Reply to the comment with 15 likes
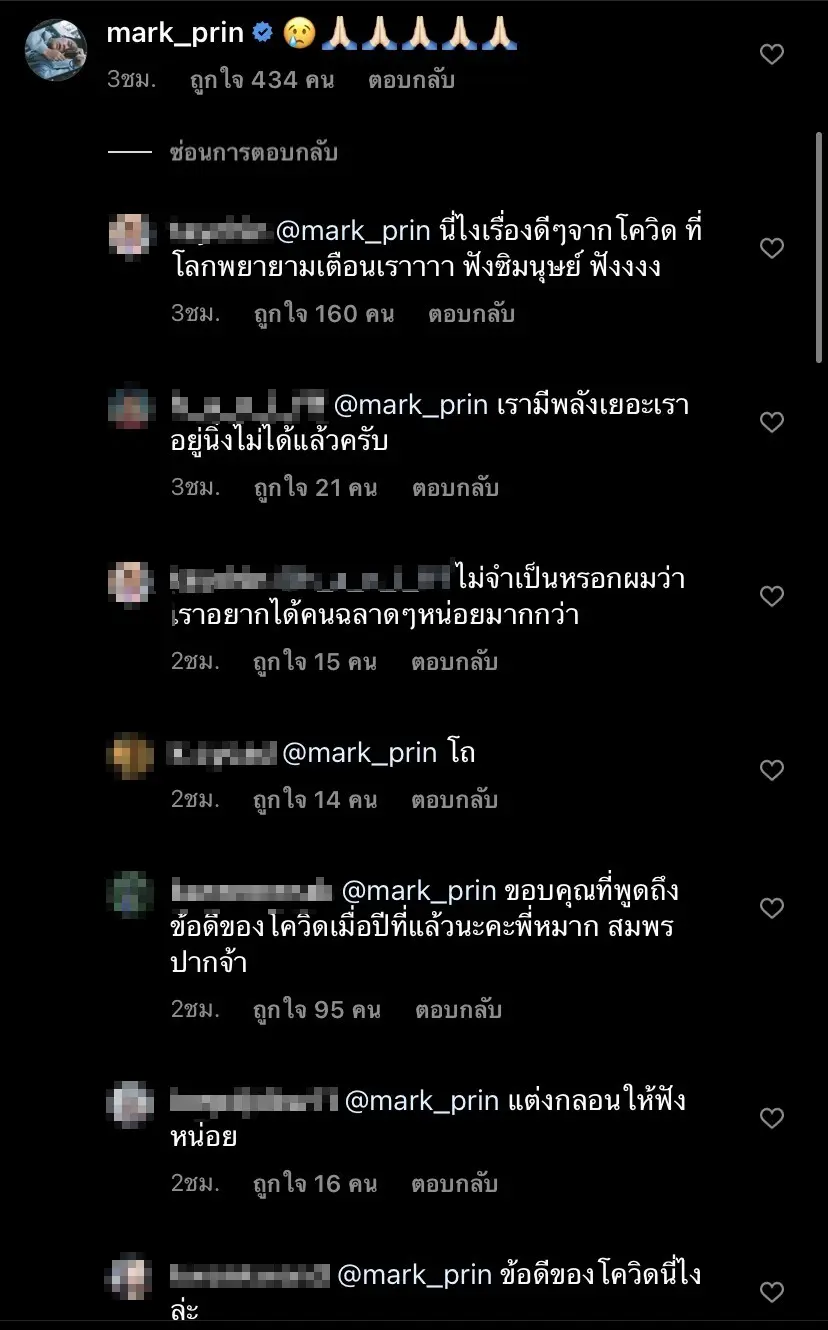 pyautogui.click(x=454, y=662)
